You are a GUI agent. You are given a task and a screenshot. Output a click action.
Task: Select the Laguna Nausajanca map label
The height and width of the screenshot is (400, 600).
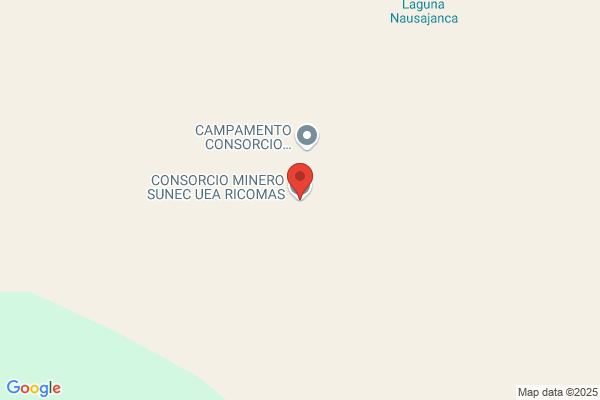coord(424,12)
